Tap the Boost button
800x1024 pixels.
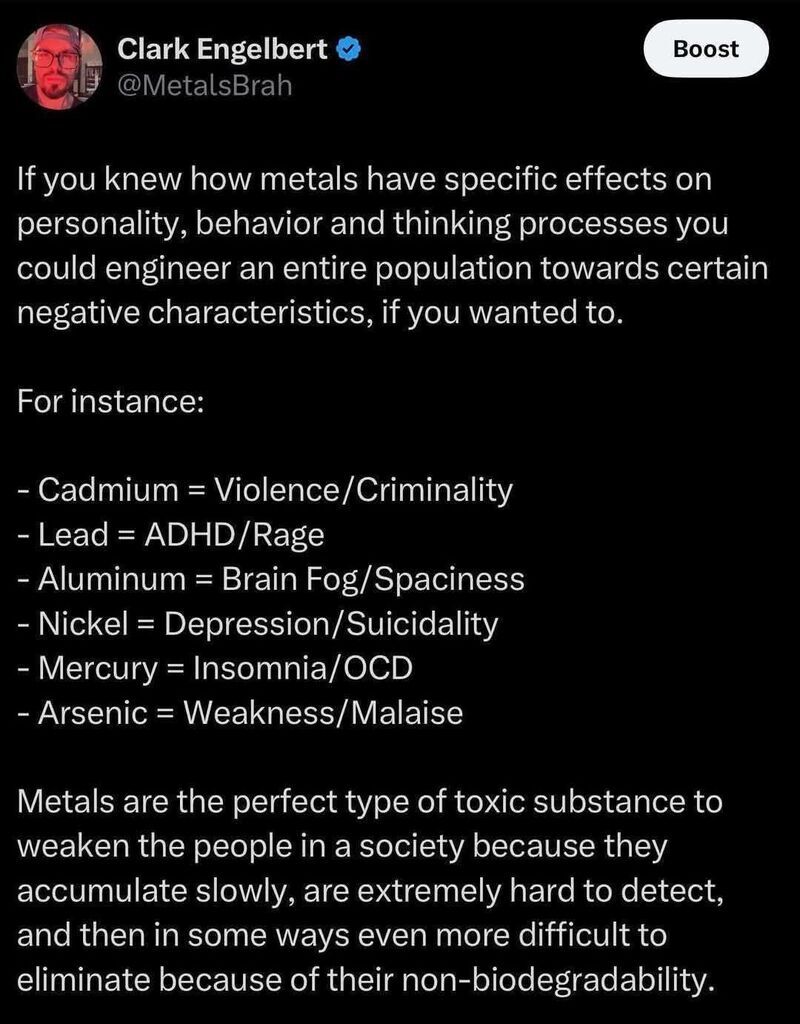706,49
